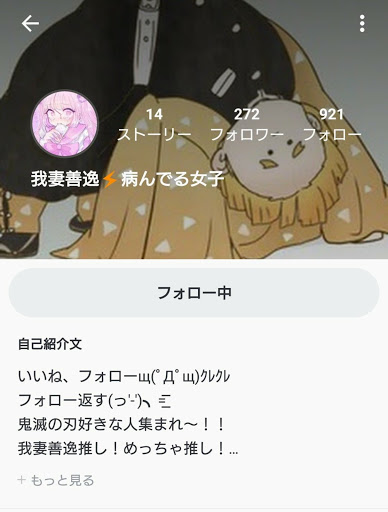Open the 272 フォロワー list
388x512 pixels.
(247, 125)
